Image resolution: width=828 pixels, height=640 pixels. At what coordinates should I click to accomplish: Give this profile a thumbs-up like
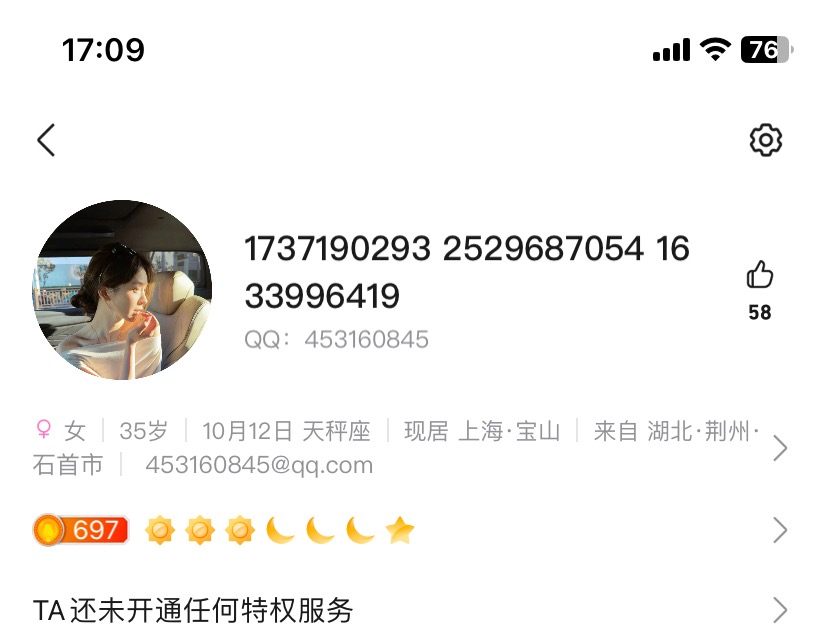760,276
